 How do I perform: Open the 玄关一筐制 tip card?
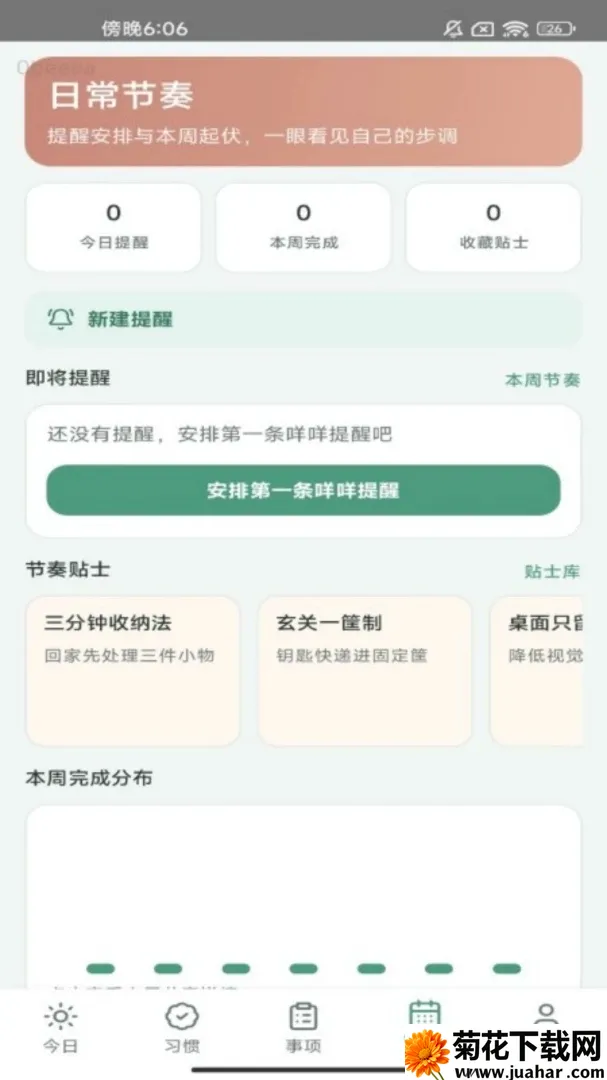pos(365,671)
